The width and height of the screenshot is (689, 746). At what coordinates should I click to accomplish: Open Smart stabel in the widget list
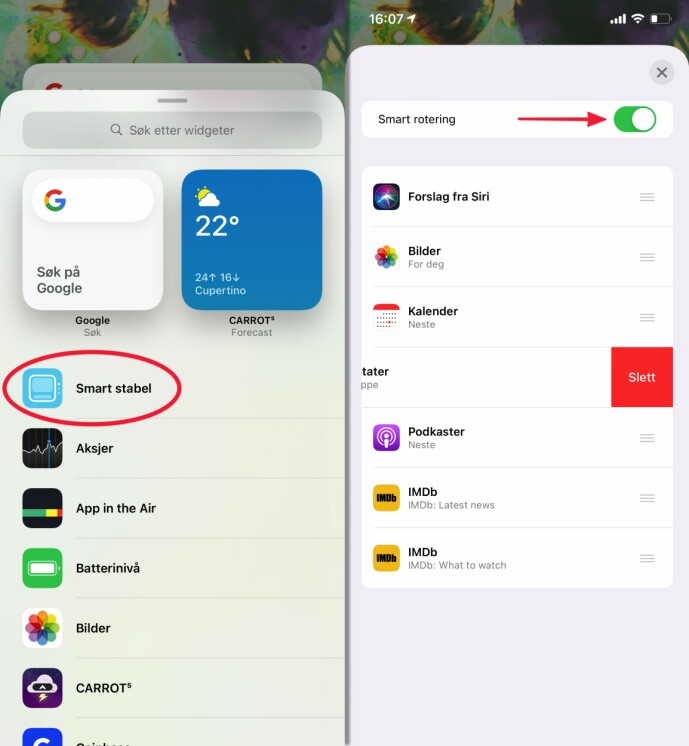point(114,388)
